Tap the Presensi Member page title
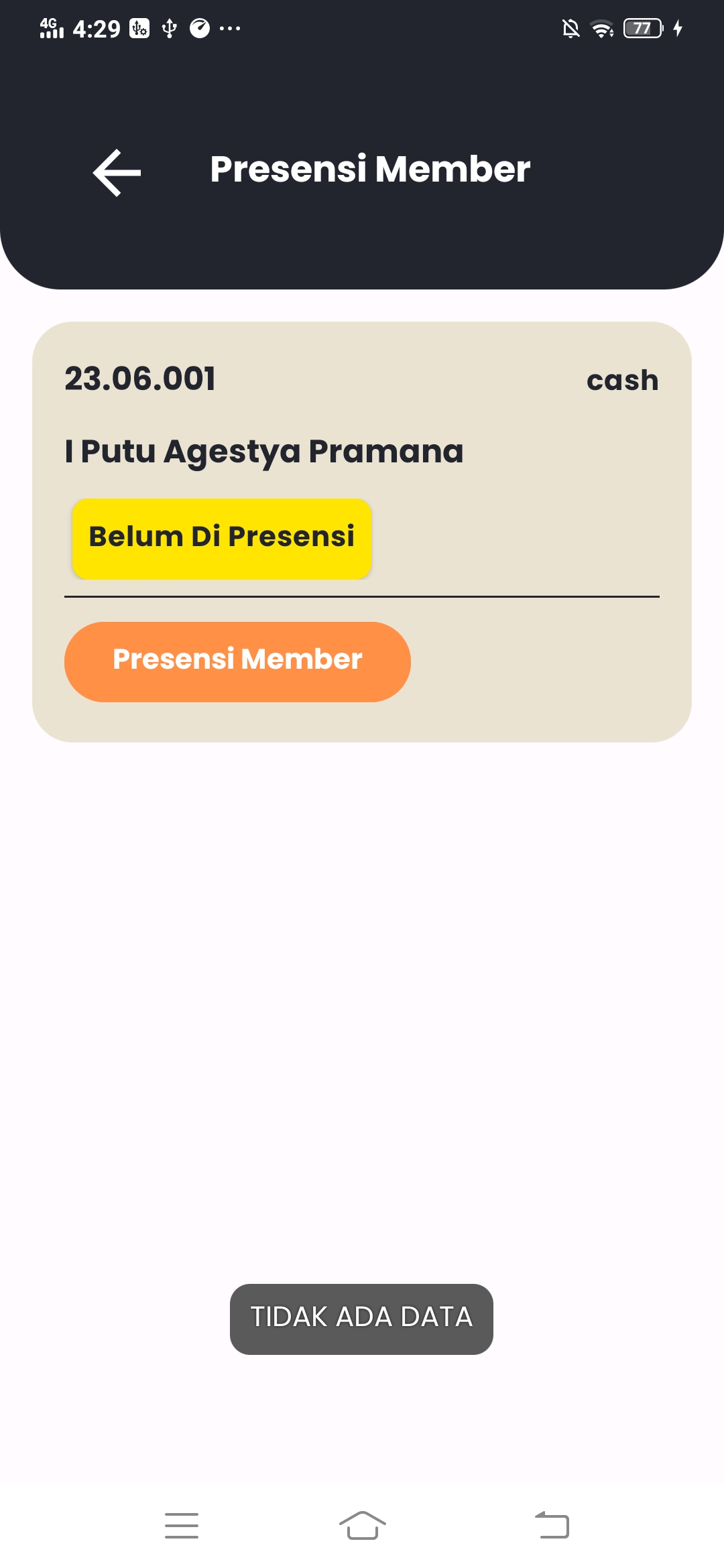724x1568 pixels. 369,169
